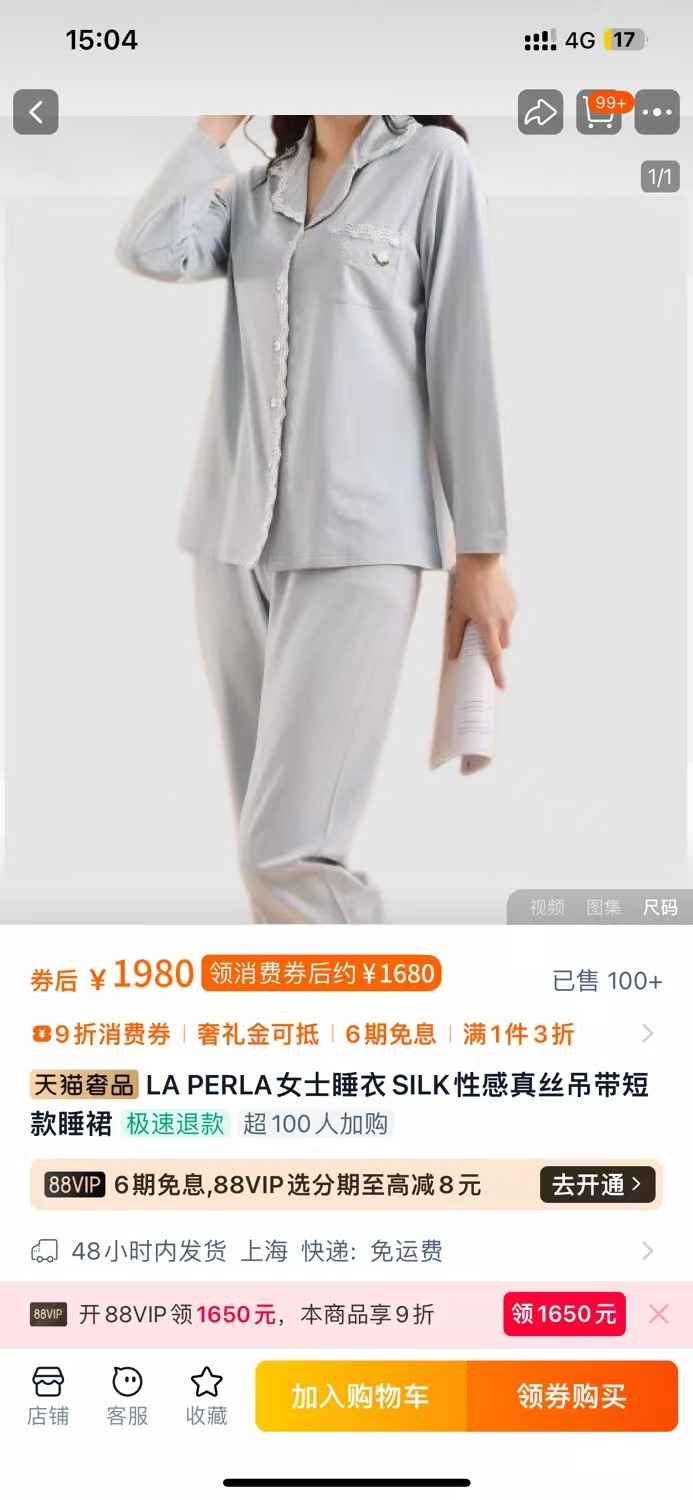Tap 去开通 to activate 88VIP
The width and height of the screenshot is (693, 1500).
(x=597, y=1185)
